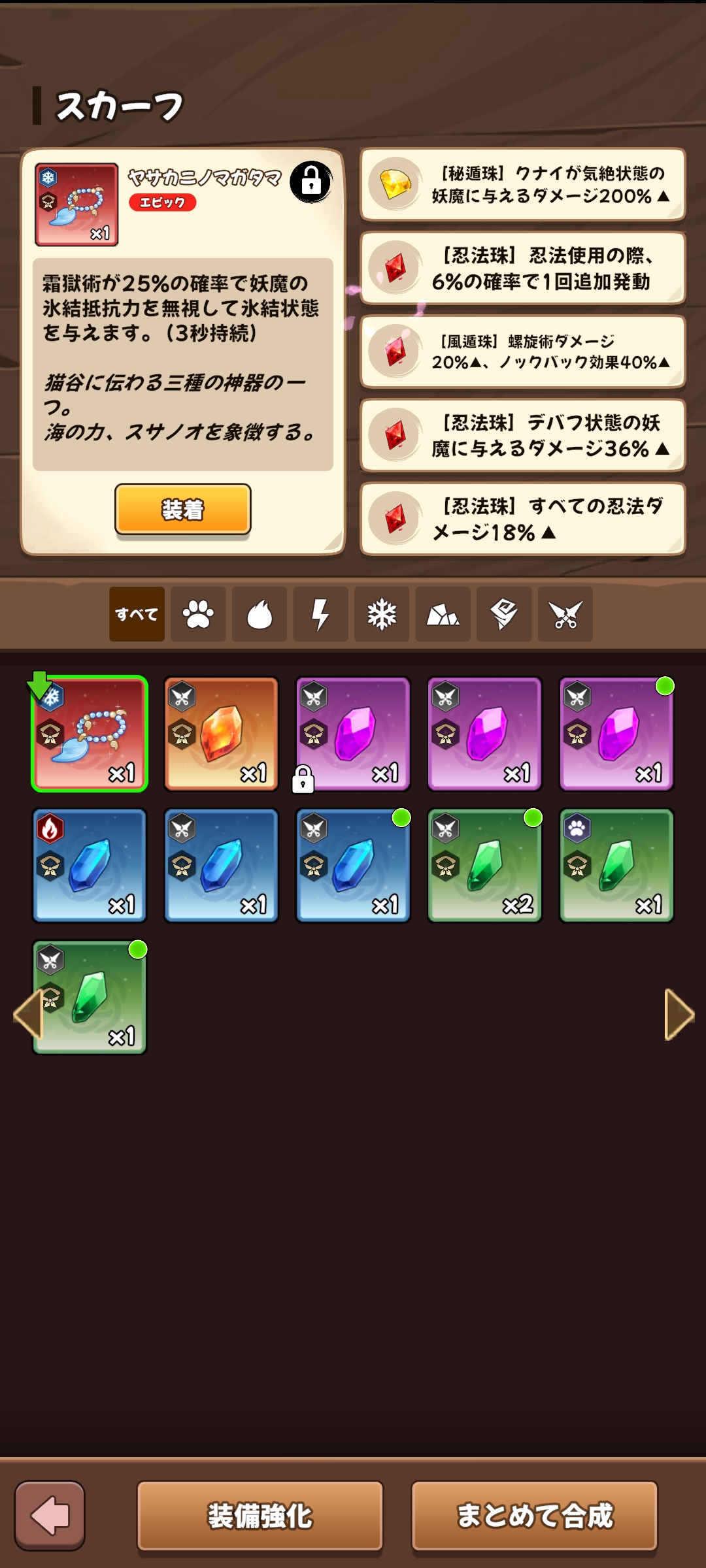706x1568 pixels.
Task: Go to the previous inventory page arrow
Action: coord(27,1014)
